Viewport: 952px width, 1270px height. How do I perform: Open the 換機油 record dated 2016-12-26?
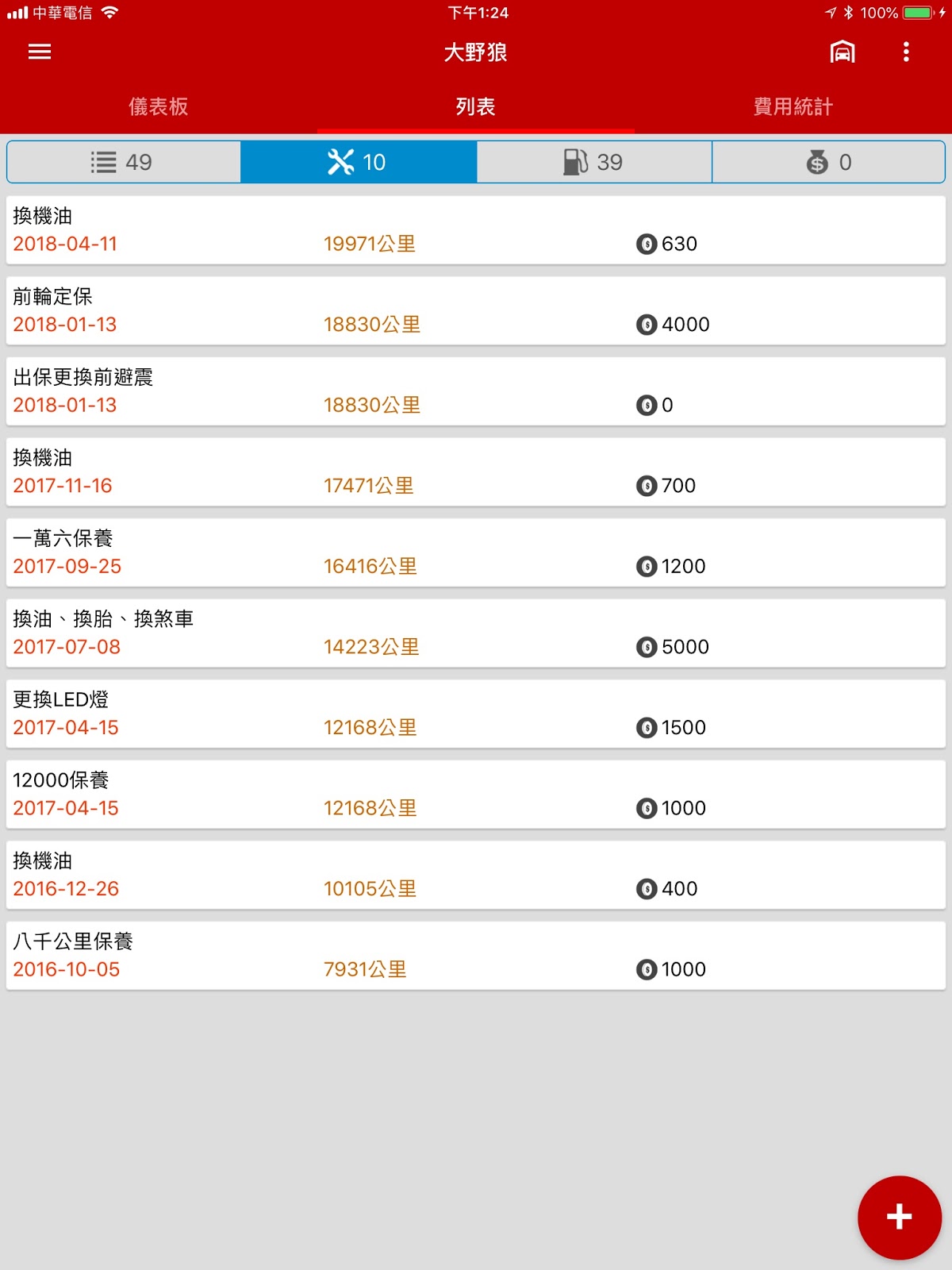click(x=476, y=875)
